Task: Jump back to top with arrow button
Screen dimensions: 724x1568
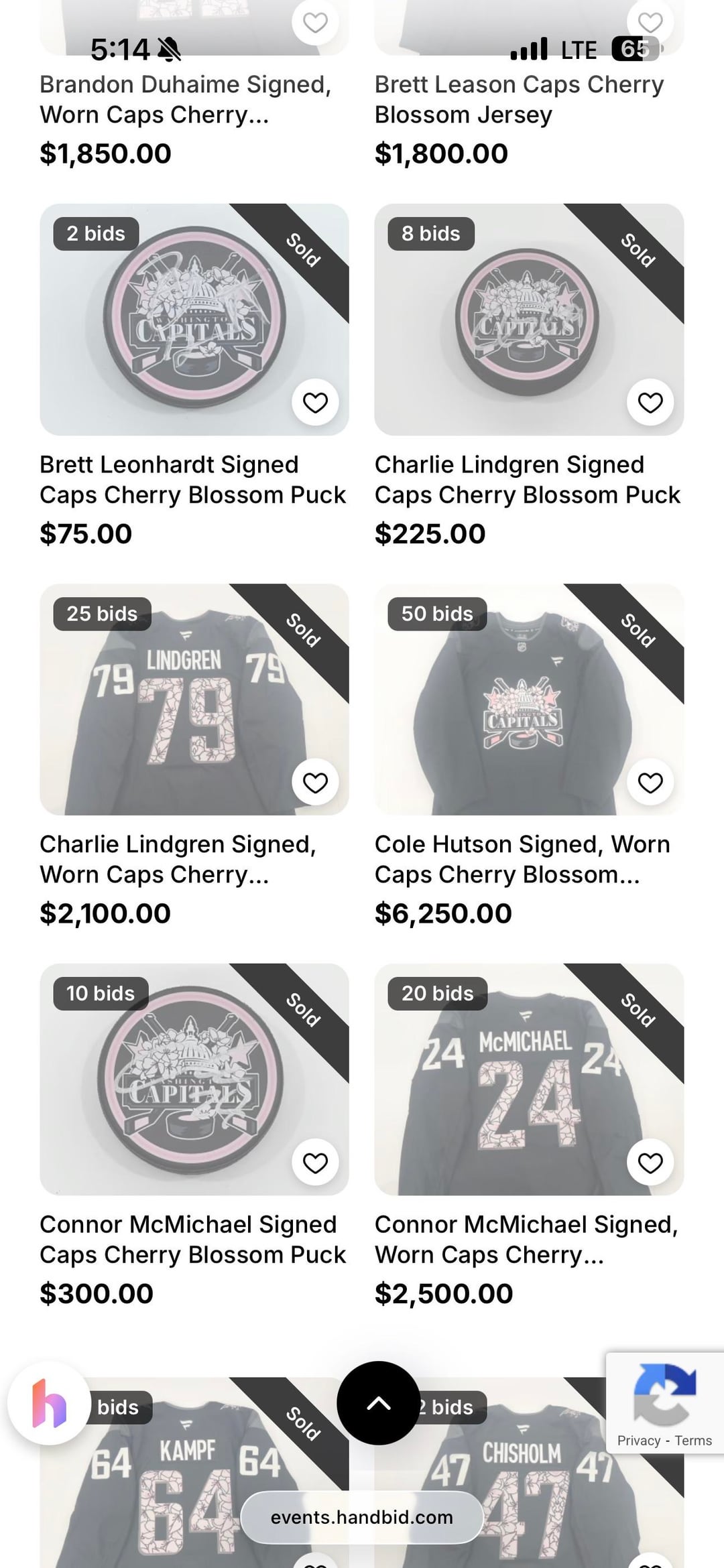Action: point(378,1403)
